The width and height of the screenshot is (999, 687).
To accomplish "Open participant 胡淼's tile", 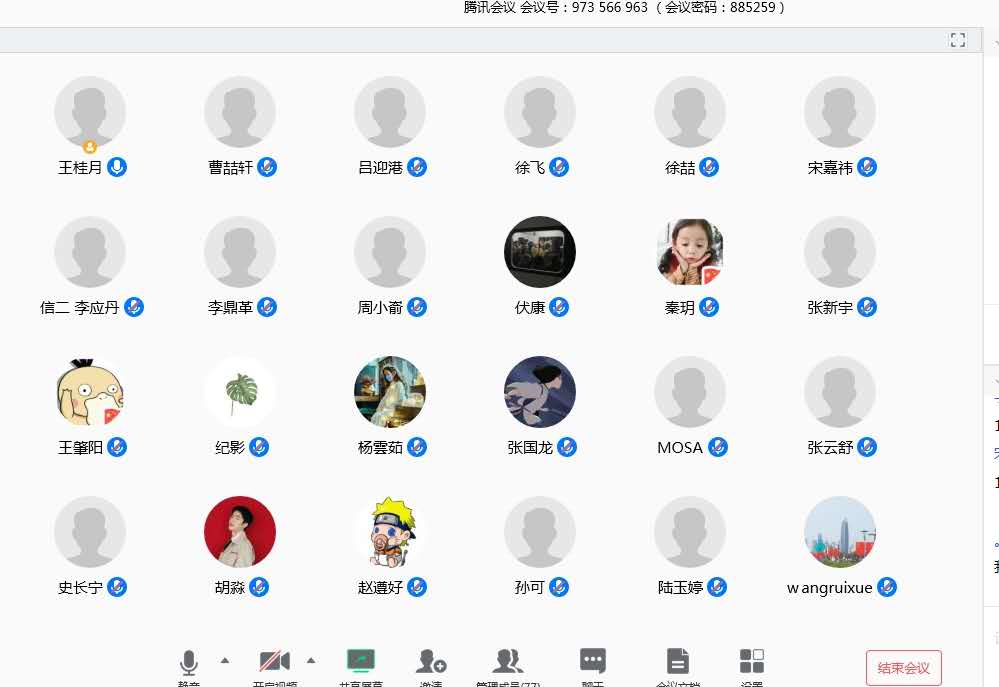I will 240,532.
